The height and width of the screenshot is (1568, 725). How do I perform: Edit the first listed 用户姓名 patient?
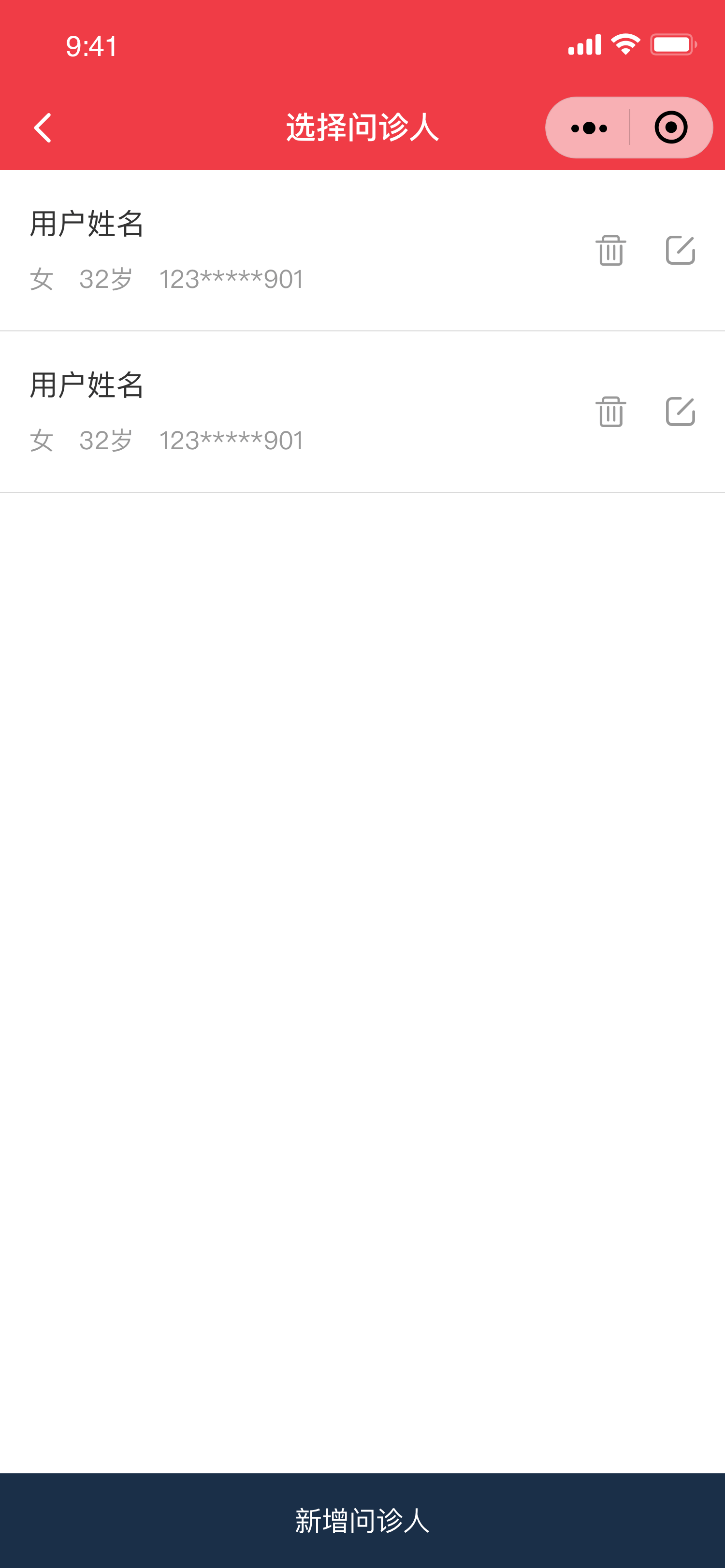[x=680, y=250]
